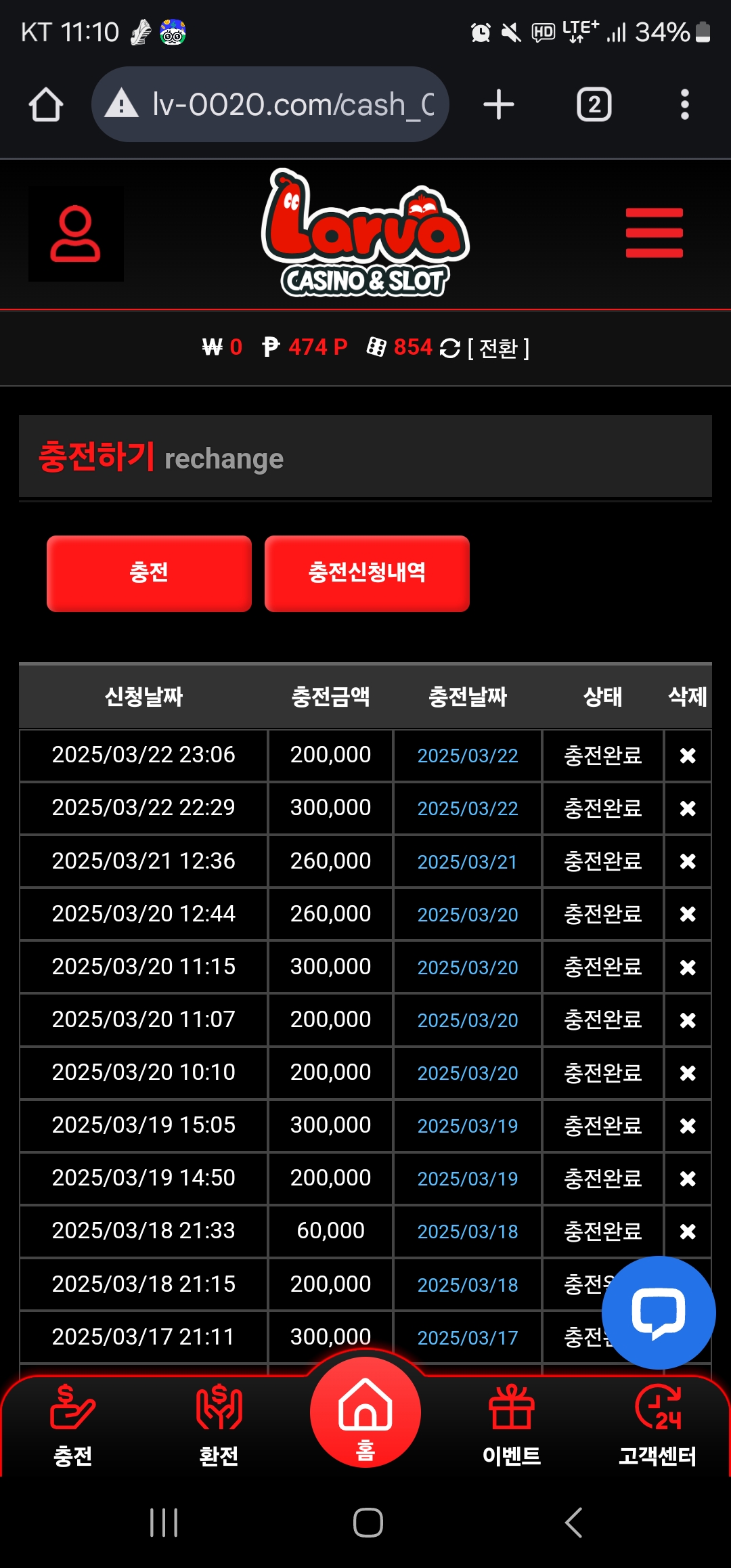Remove the 2025/03/19 15:05 record
Image resolution: width=731 pixels, height=1568 pixels.
pos(688,1126)
